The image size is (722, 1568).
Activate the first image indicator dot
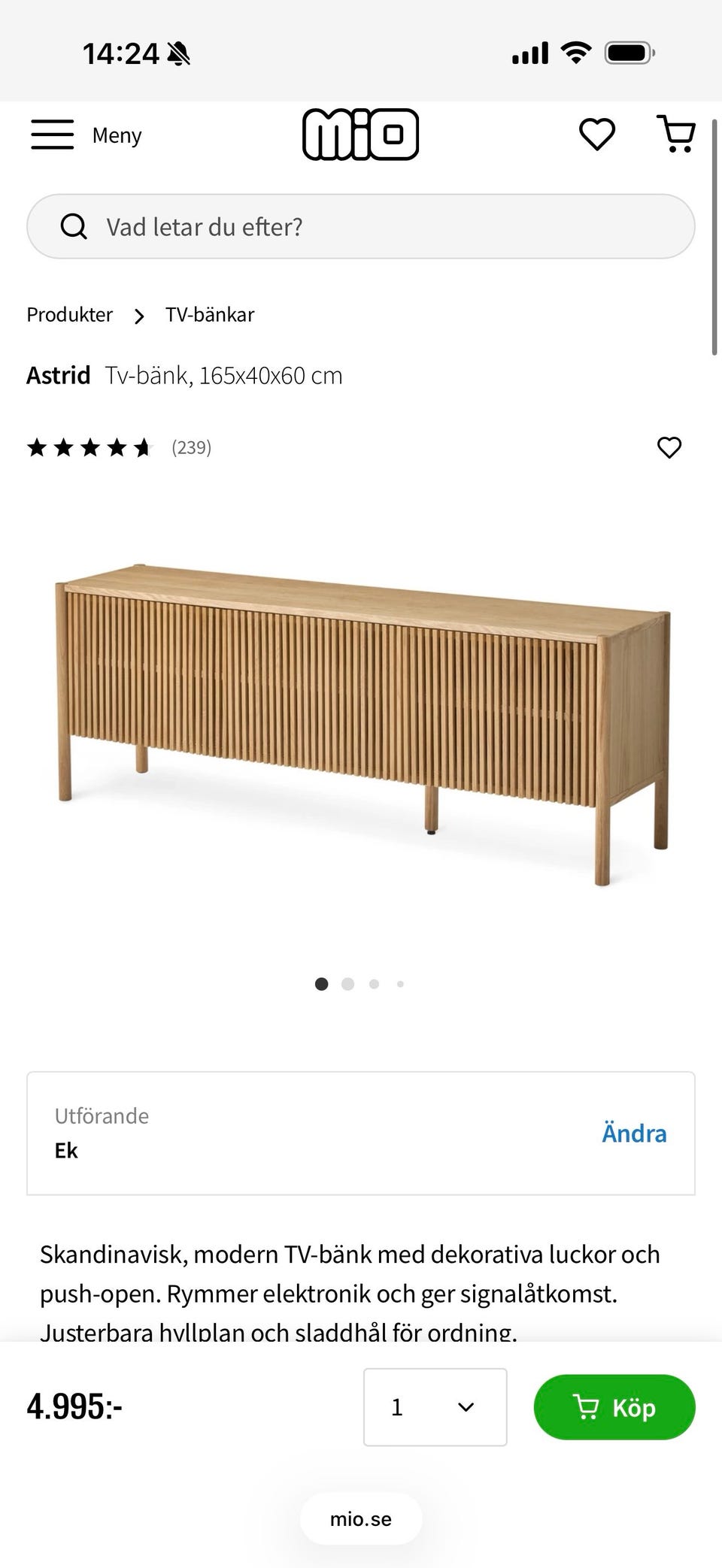321,983
